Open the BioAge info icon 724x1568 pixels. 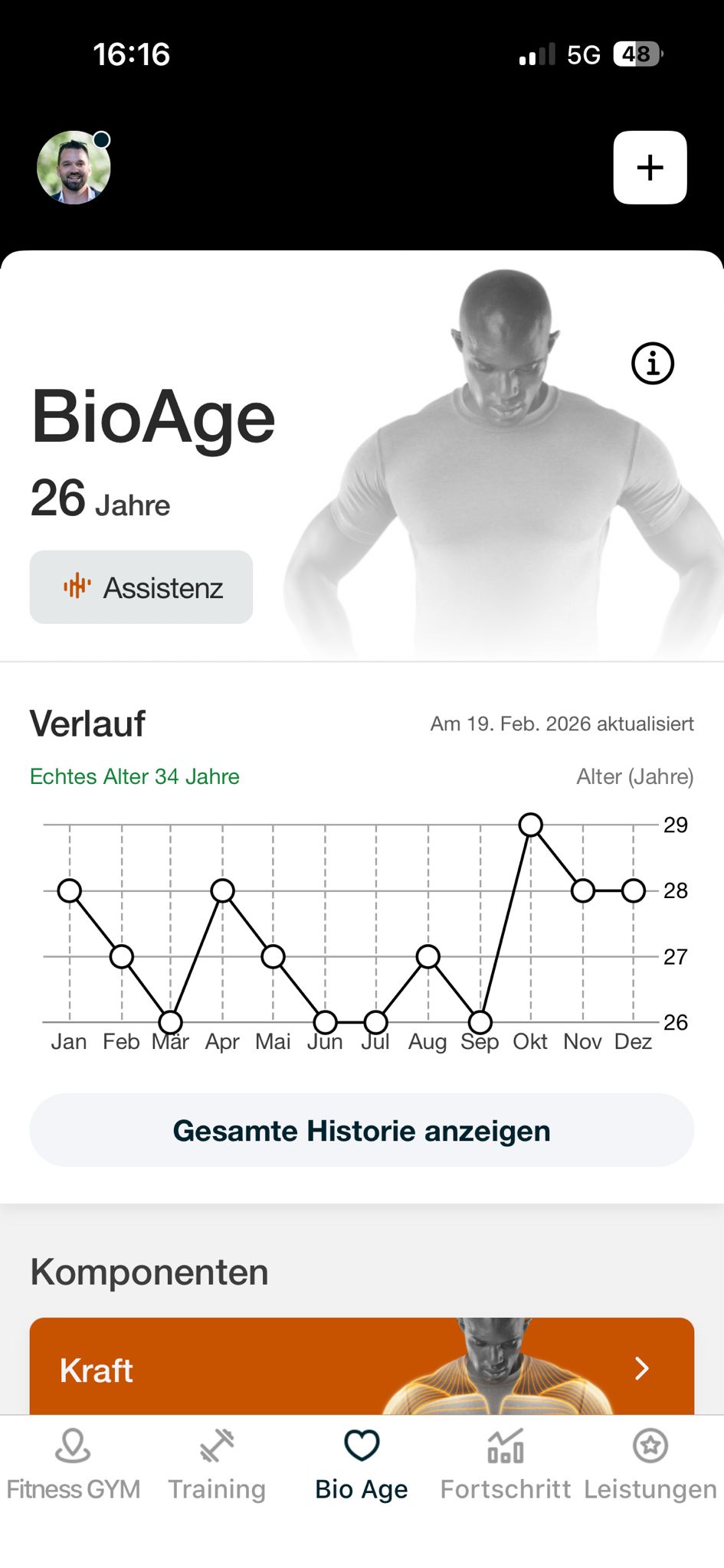pos(652,364)
